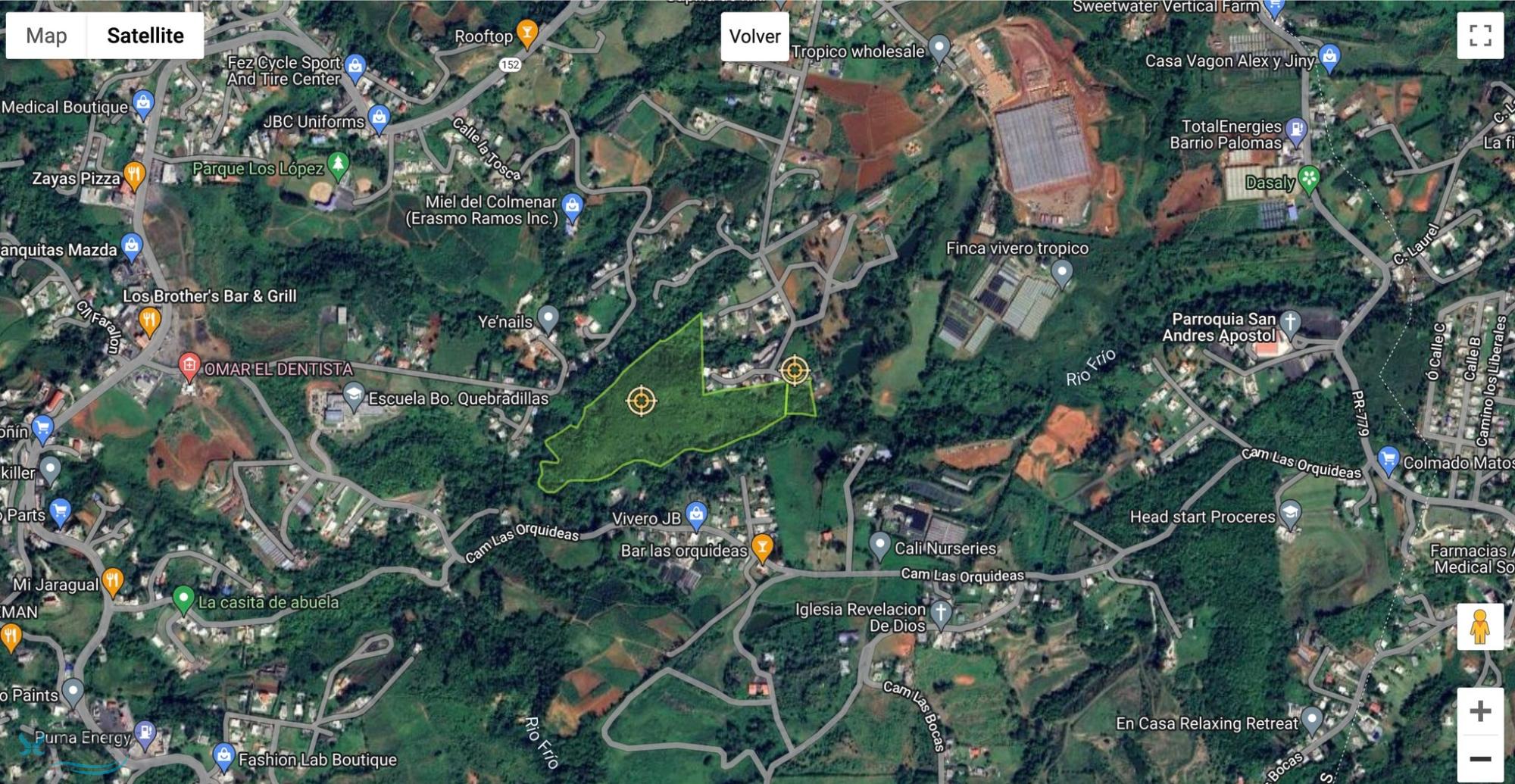Select the Street View pegman
This screenshot has width=1515, height=784.
click(1479, 627)
